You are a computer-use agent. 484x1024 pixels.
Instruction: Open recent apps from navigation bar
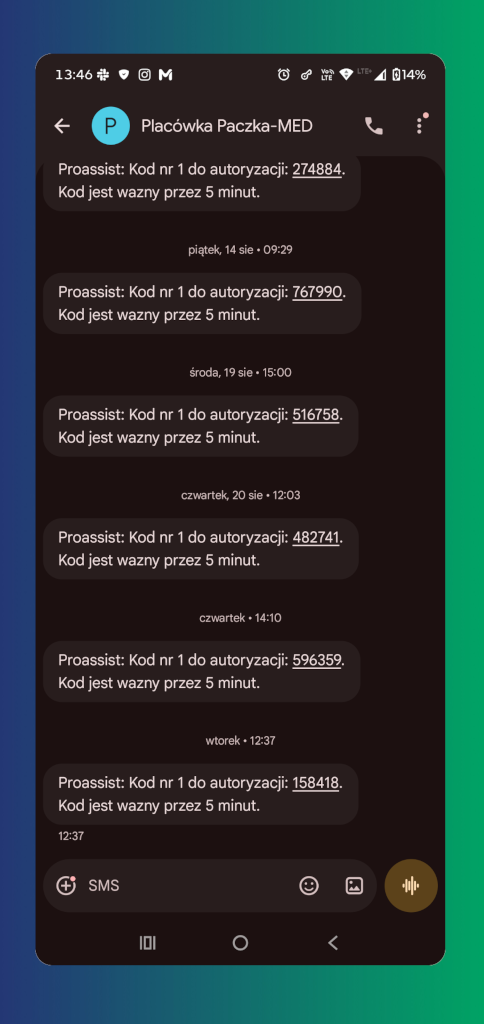pos(148,942)
